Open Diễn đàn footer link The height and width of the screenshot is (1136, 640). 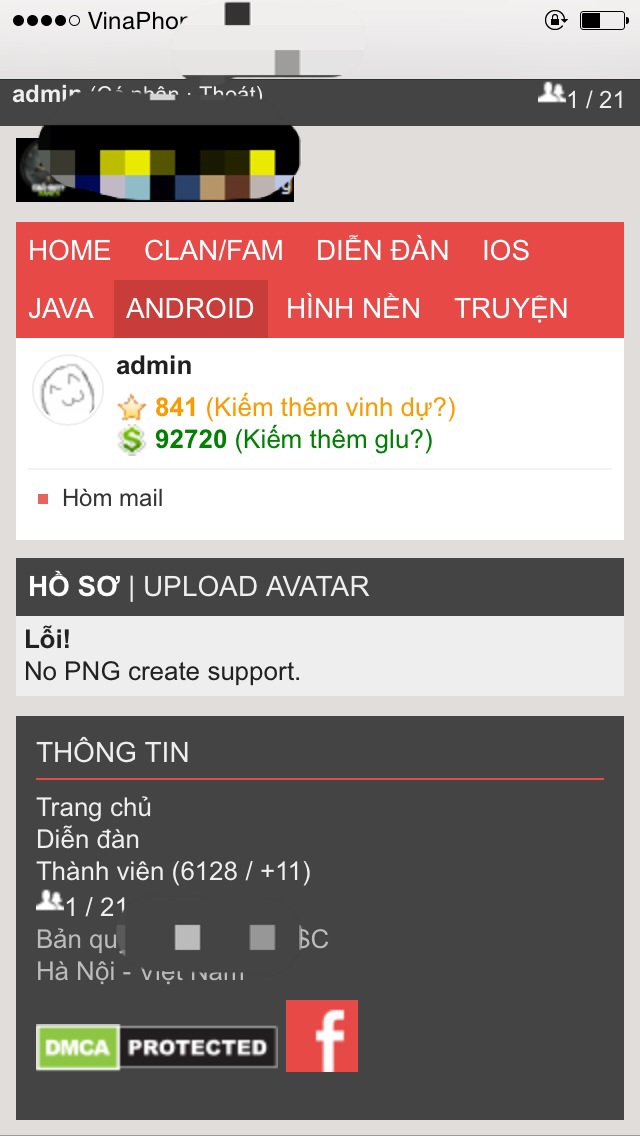[x=88, y=839]
